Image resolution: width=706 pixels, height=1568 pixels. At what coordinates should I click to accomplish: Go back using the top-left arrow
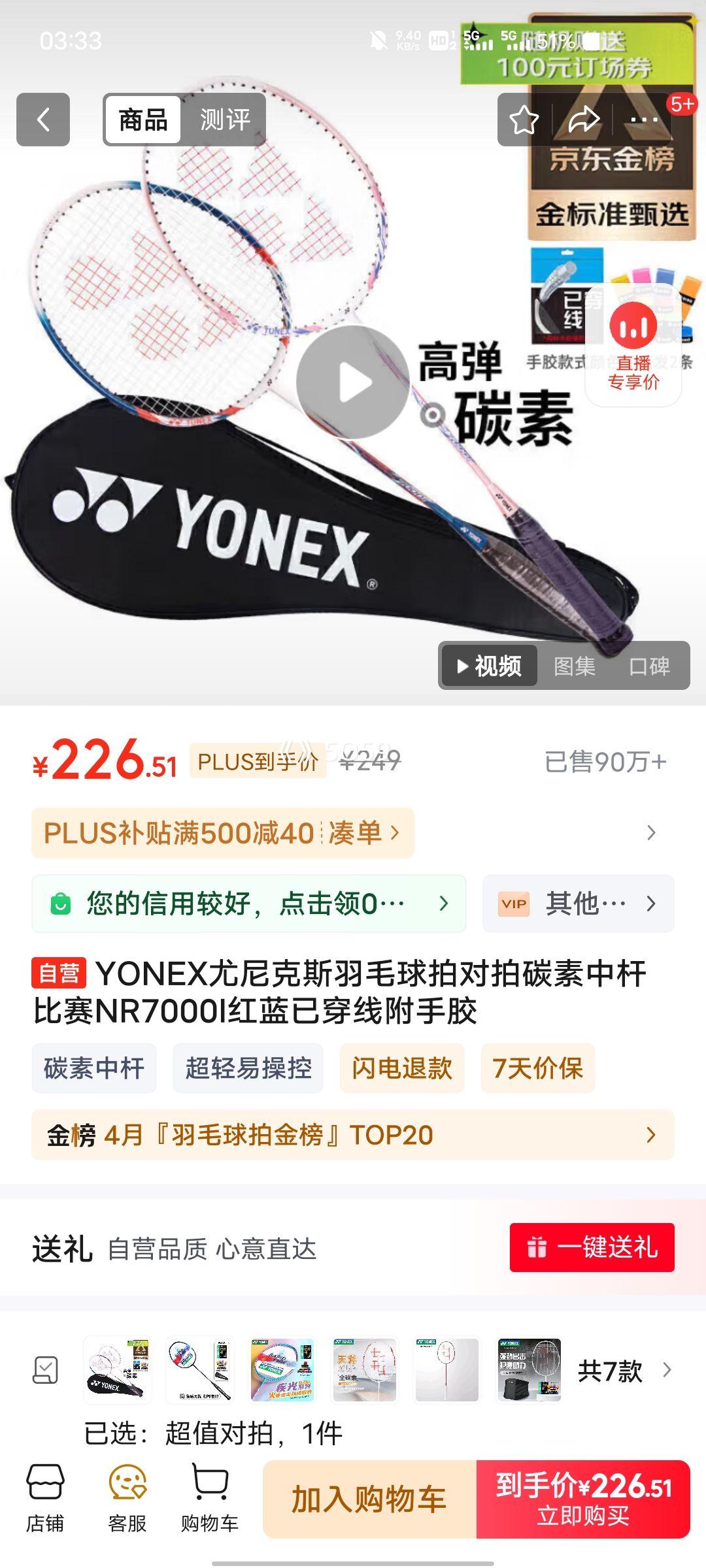tap(43, 120)
